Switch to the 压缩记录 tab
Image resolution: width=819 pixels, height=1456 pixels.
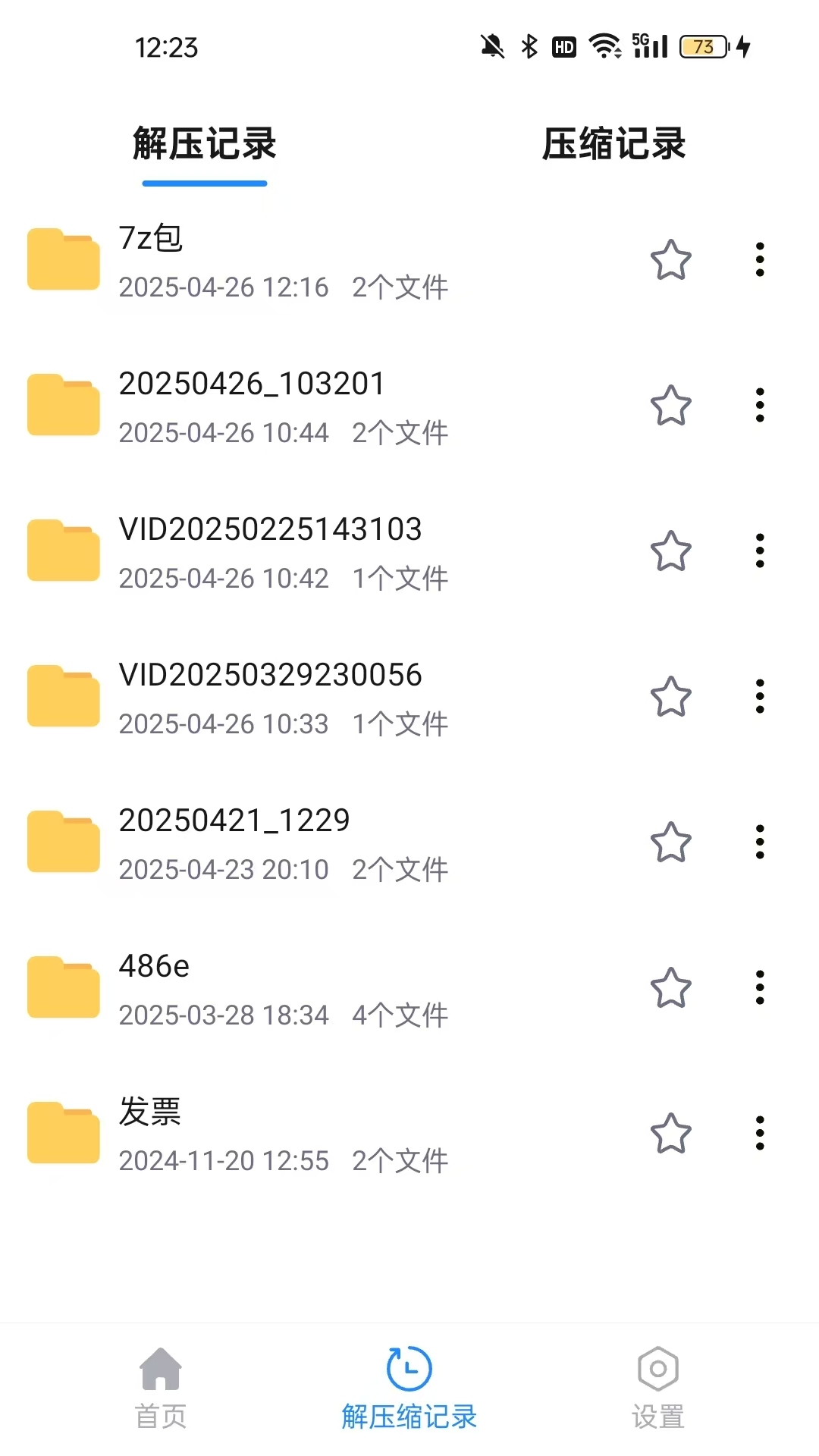pos(614,144)
